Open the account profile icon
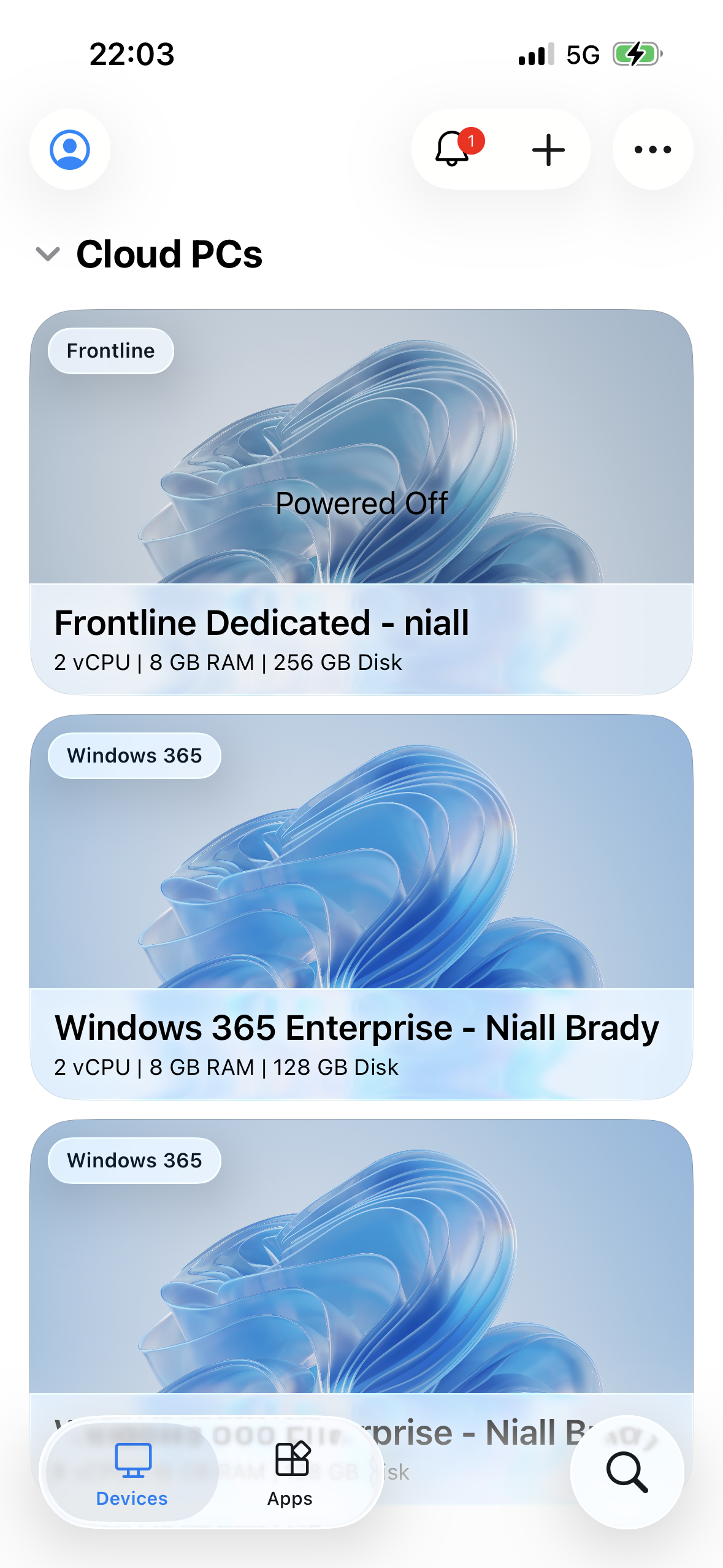723x1568 pixels. tap(70, 150)
